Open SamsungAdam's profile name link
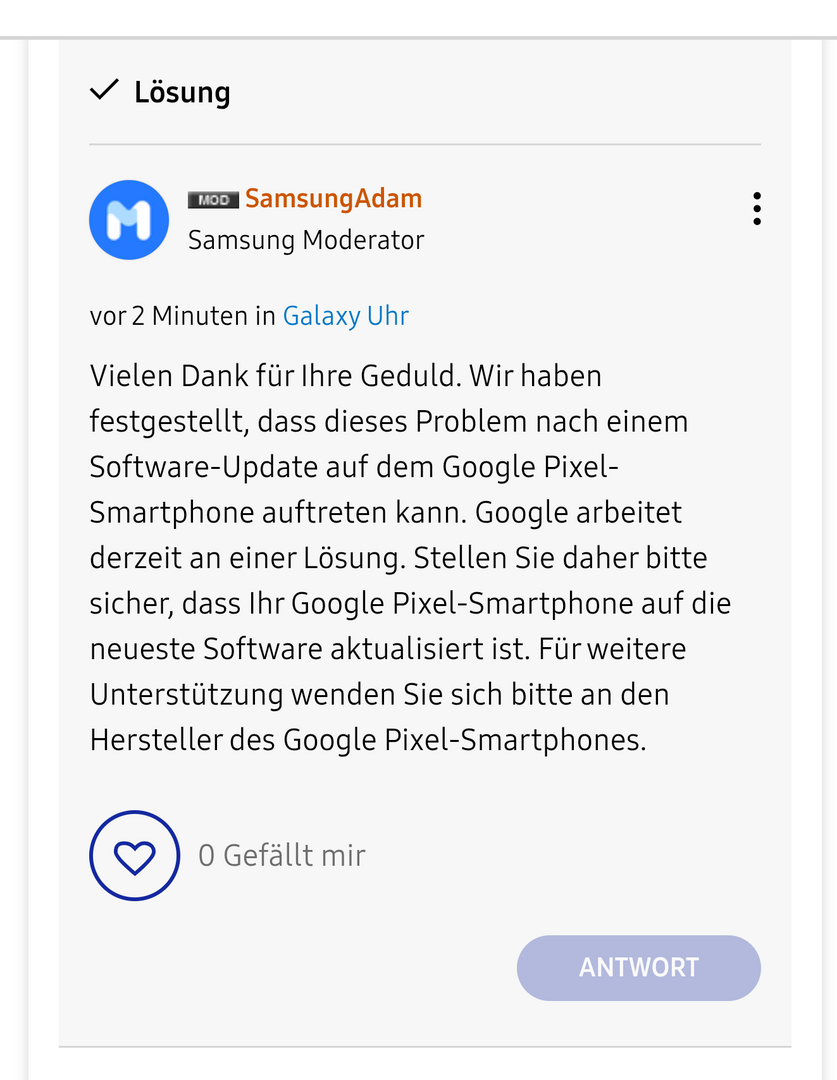 pos(333,199)
